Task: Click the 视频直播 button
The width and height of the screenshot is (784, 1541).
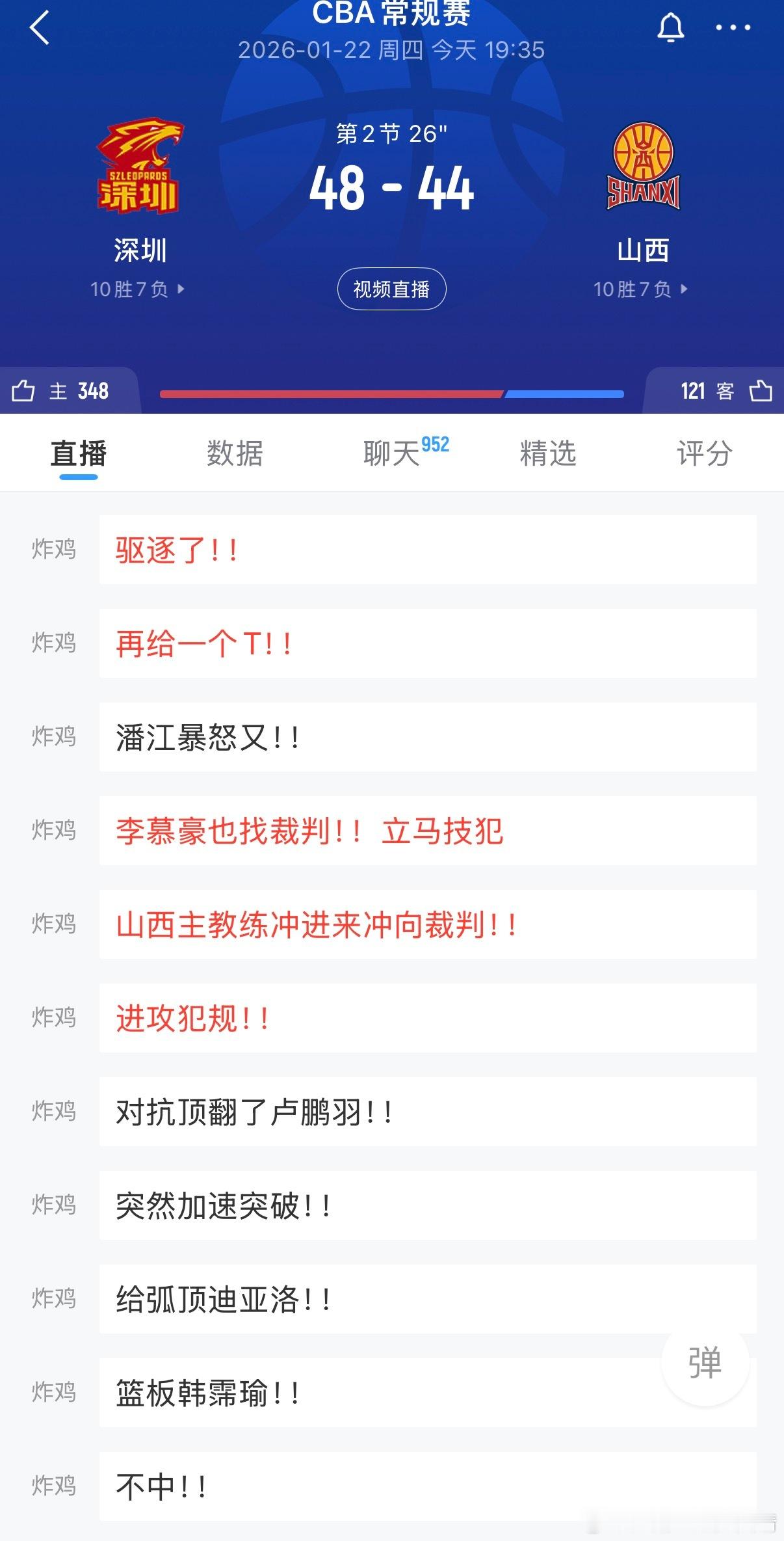Action: (392, 289)
